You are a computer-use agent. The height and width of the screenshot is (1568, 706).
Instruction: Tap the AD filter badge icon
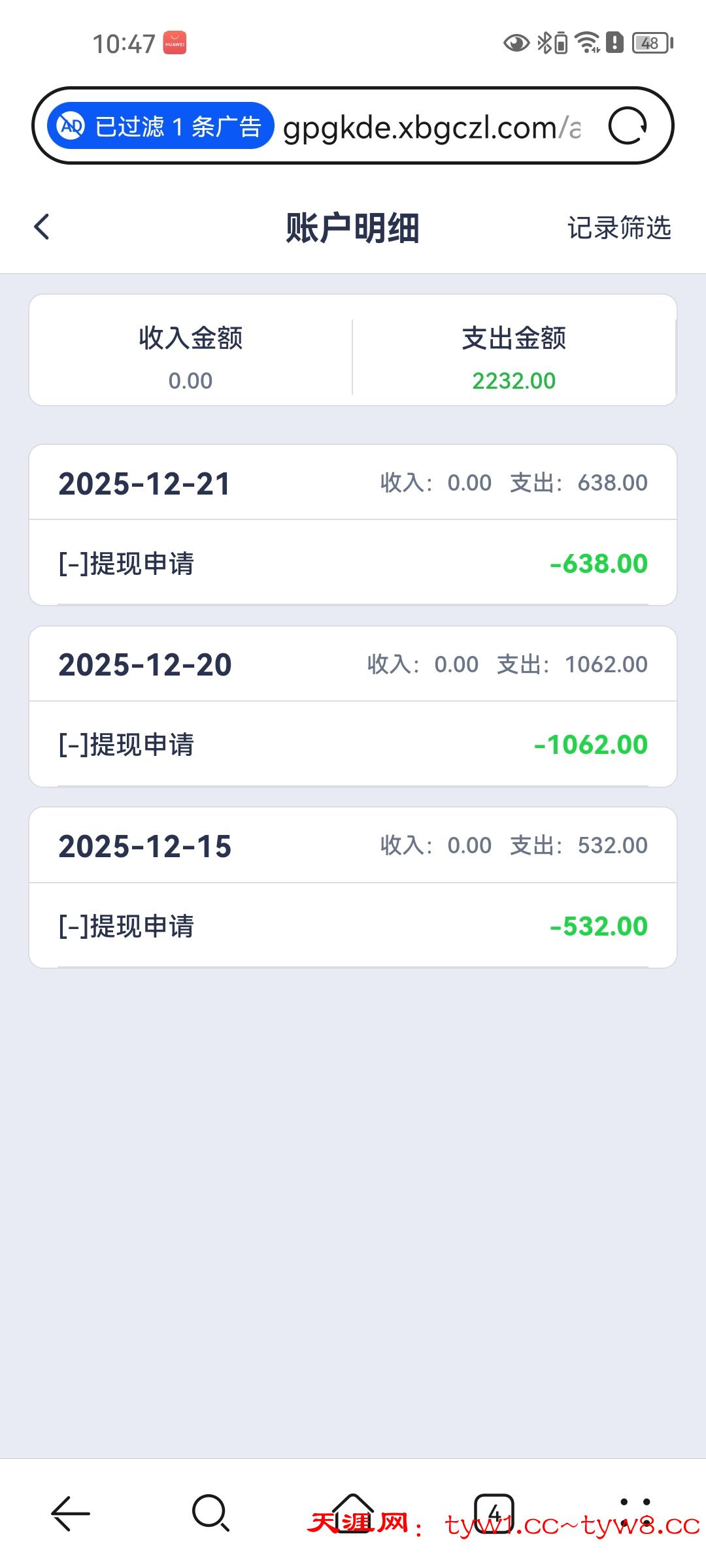coord(70,125)
